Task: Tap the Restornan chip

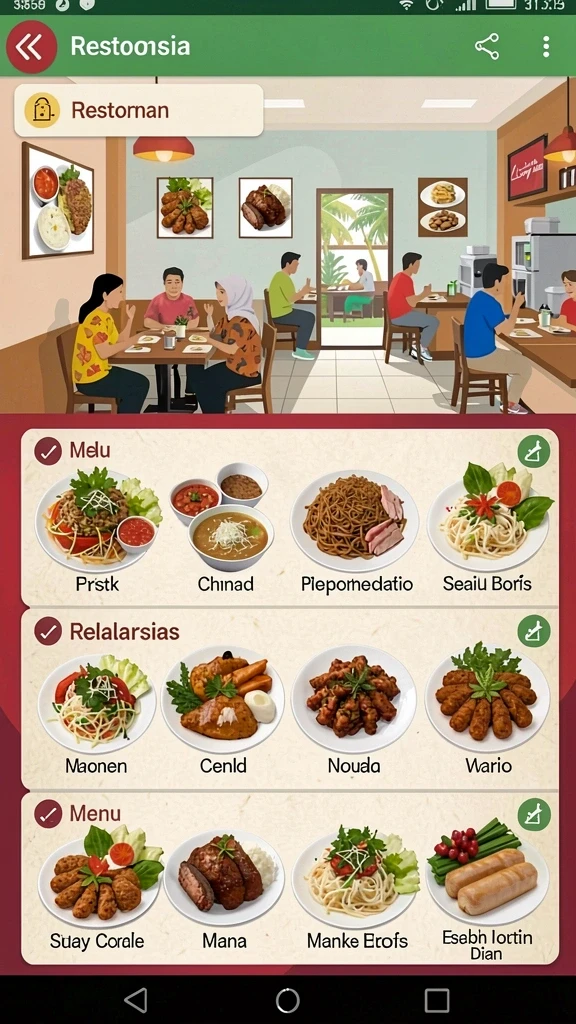Action: [138, 110]
